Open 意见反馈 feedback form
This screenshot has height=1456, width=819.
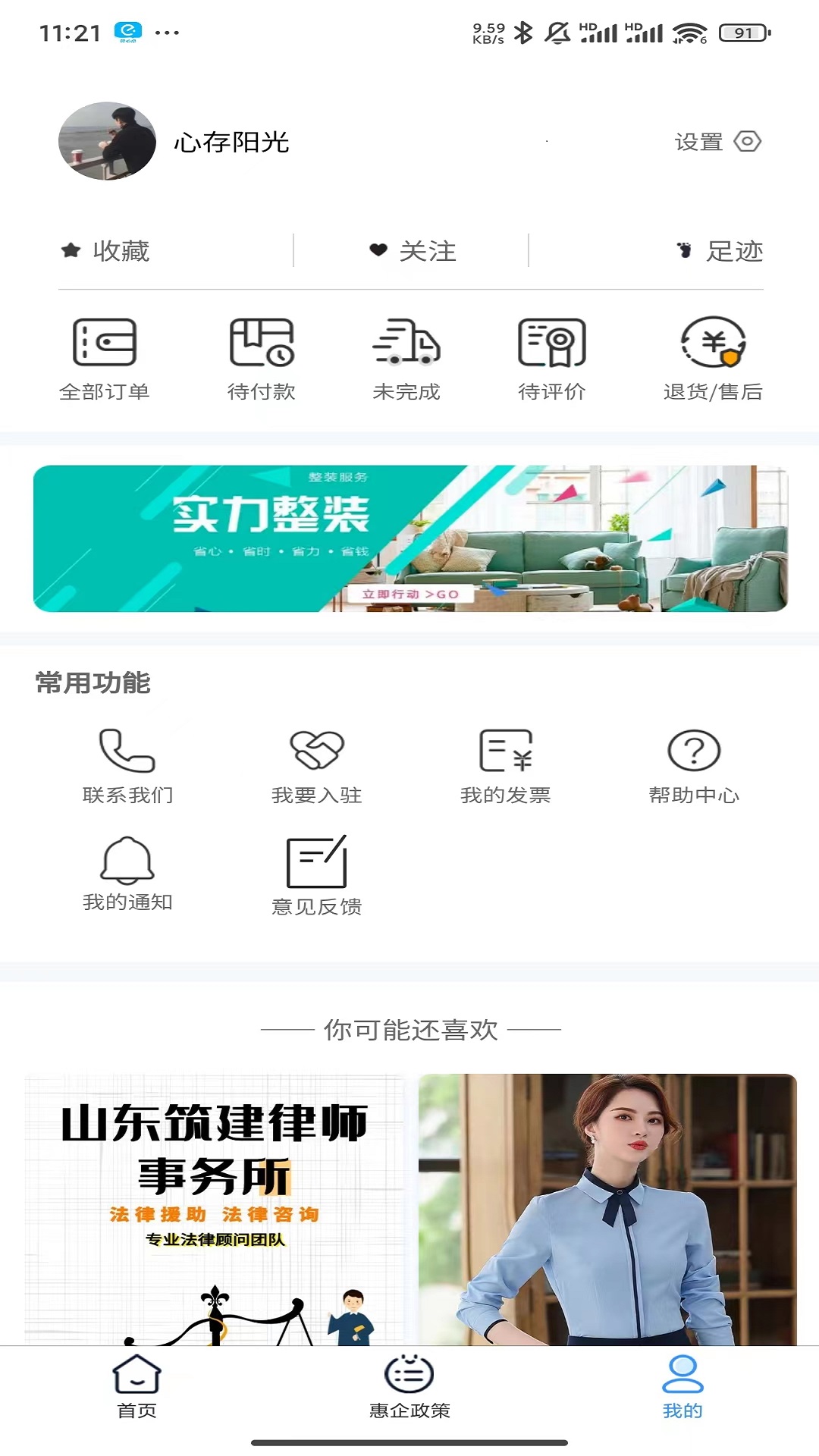[x=317, y=875]
